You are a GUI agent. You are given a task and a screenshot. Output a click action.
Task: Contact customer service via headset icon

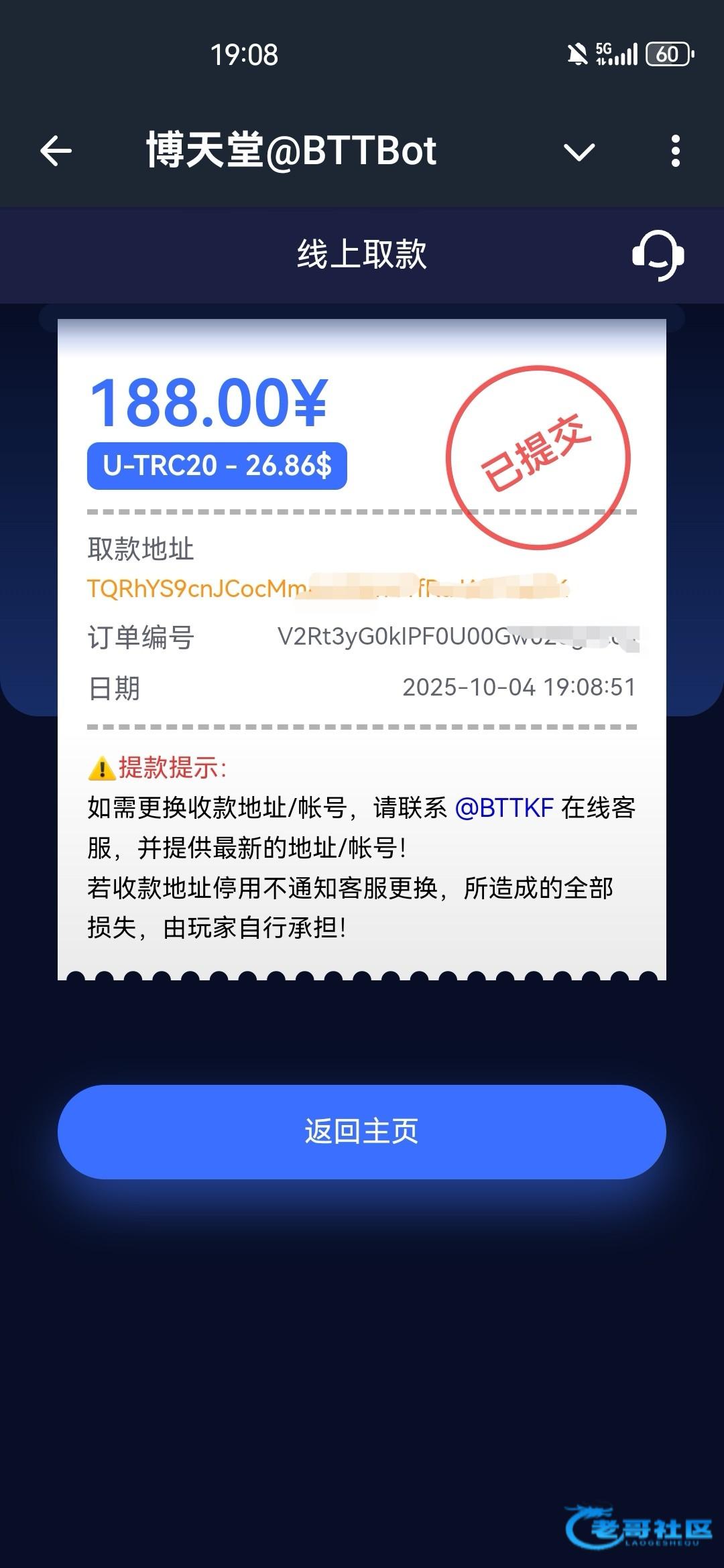658,255
